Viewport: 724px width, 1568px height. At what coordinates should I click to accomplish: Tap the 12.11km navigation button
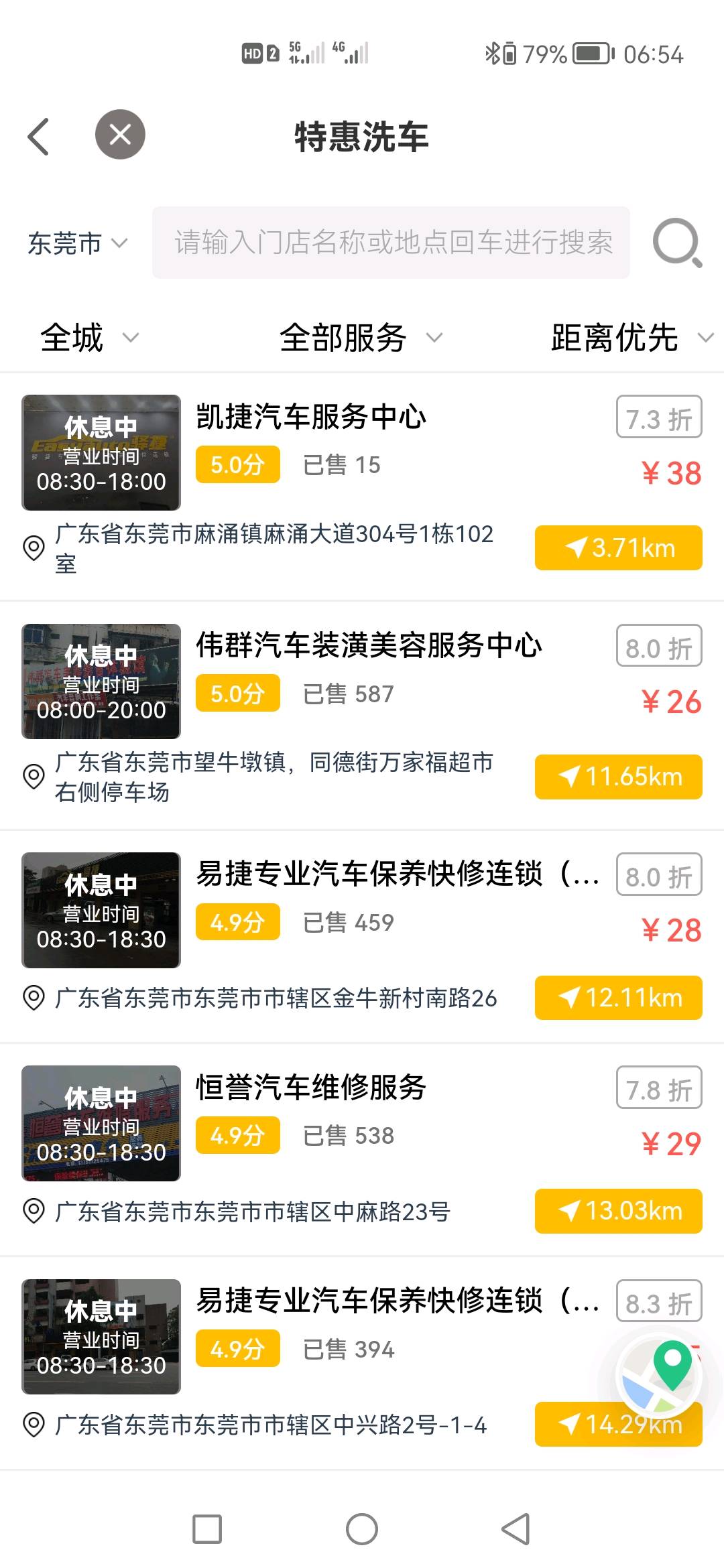coord(618,998)
